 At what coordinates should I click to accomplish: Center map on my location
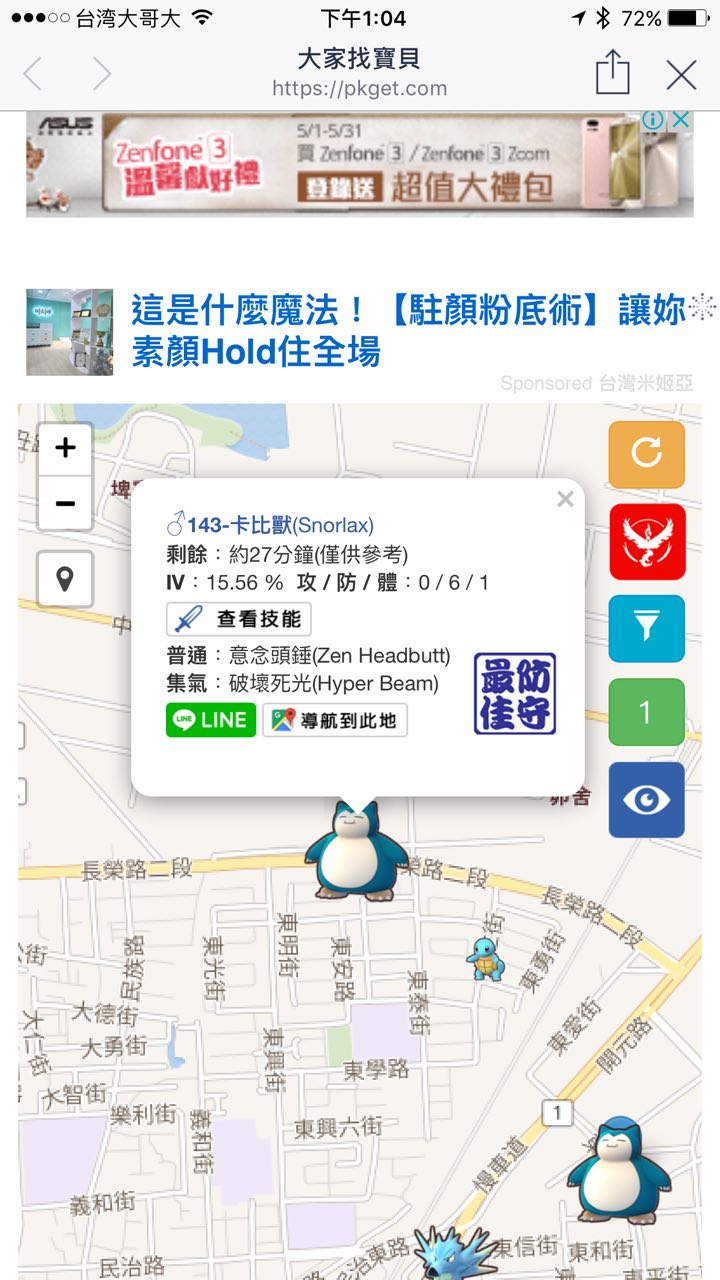(x=65, y=579)
